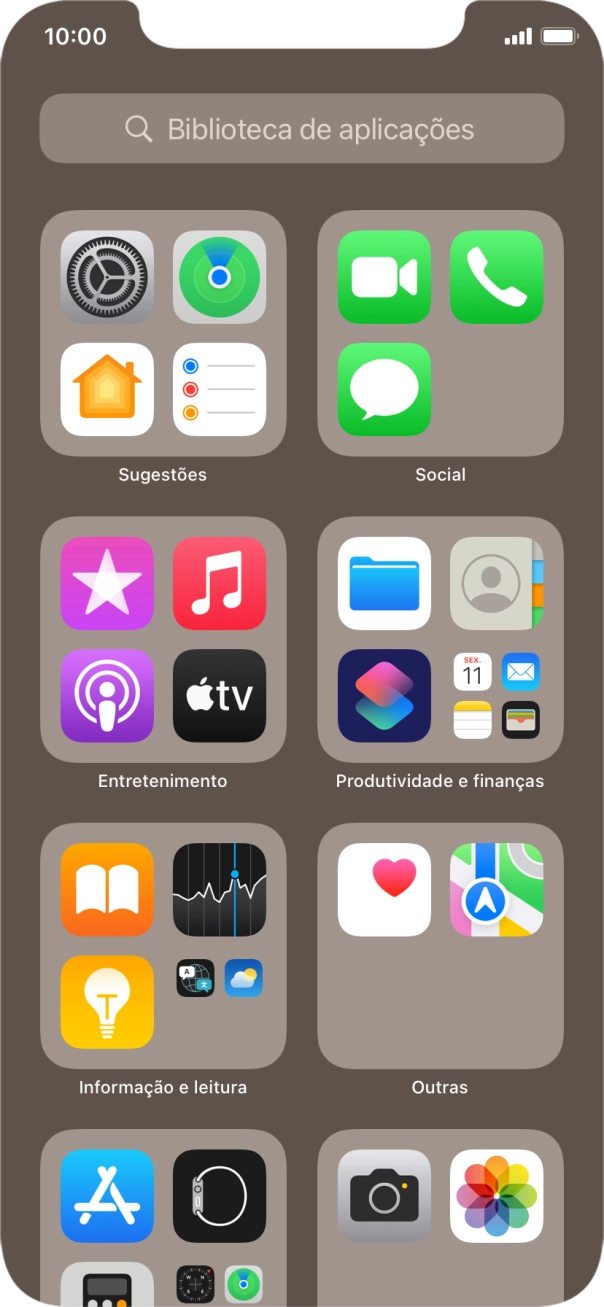Open the Home app

[x=107, y=390]
